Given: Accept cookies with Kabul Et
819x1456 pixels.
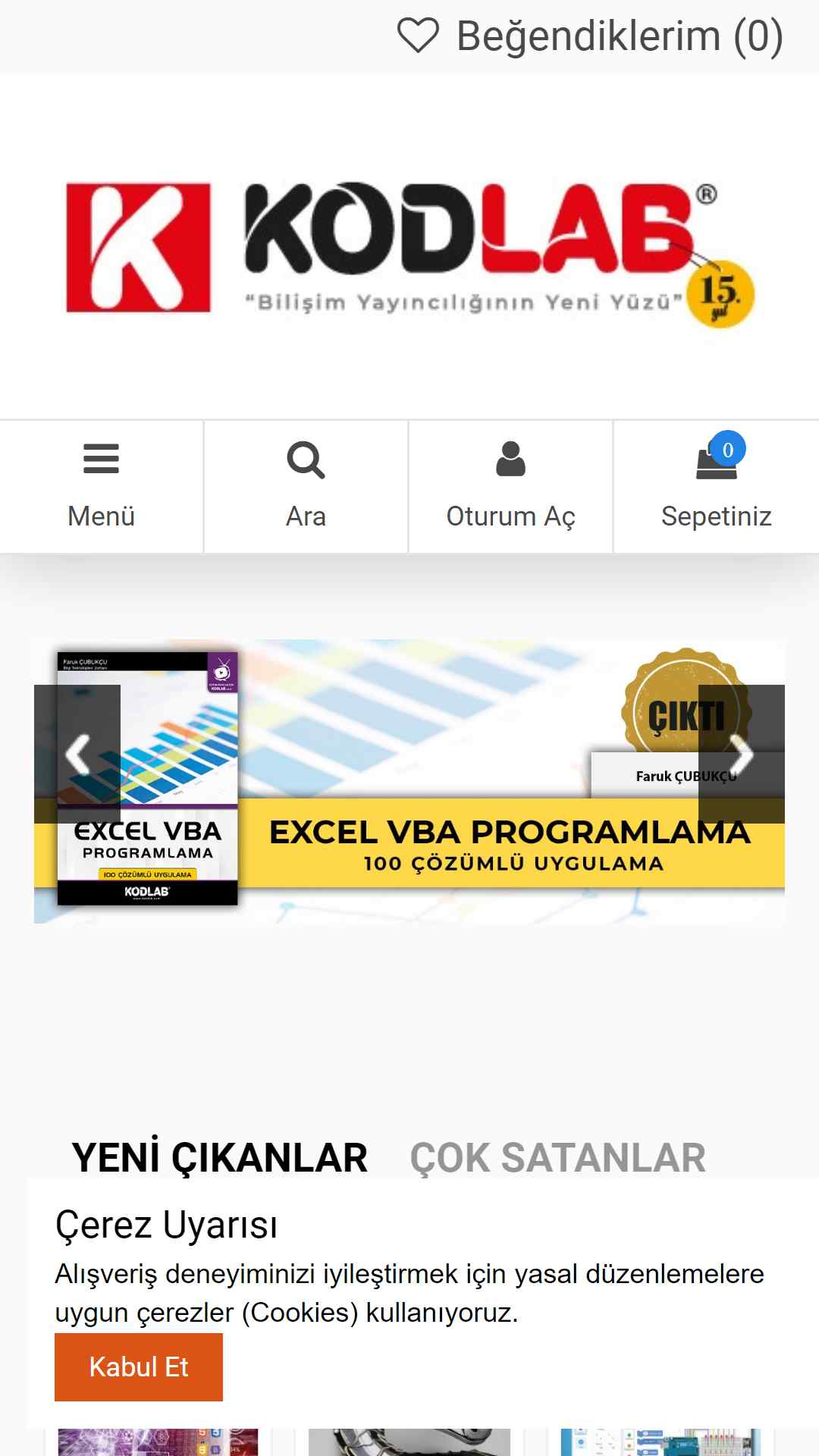Looking at the screenshot, I should [139, 1367].
